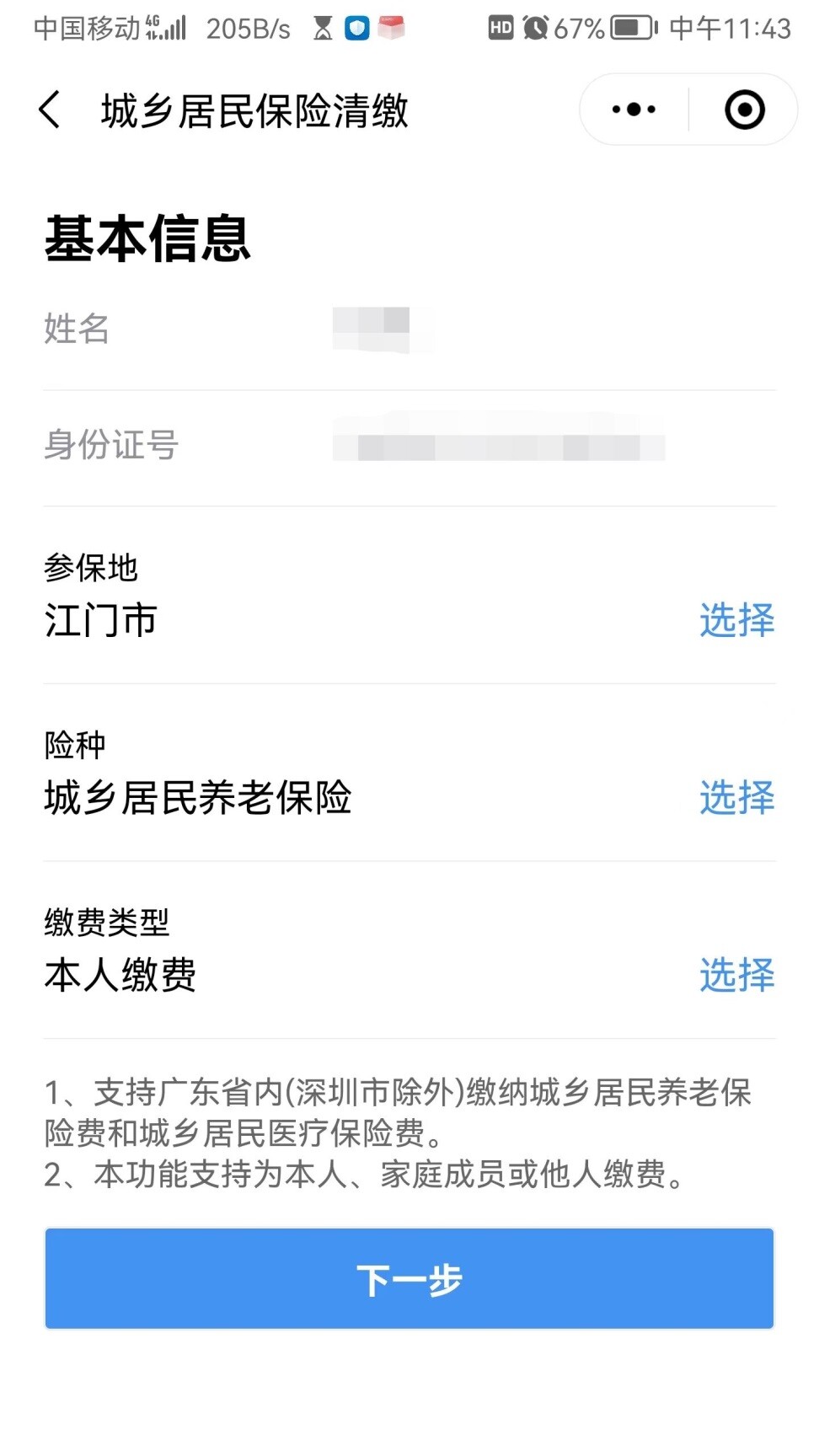Select another 险种 insurance type

pos(736,798)
